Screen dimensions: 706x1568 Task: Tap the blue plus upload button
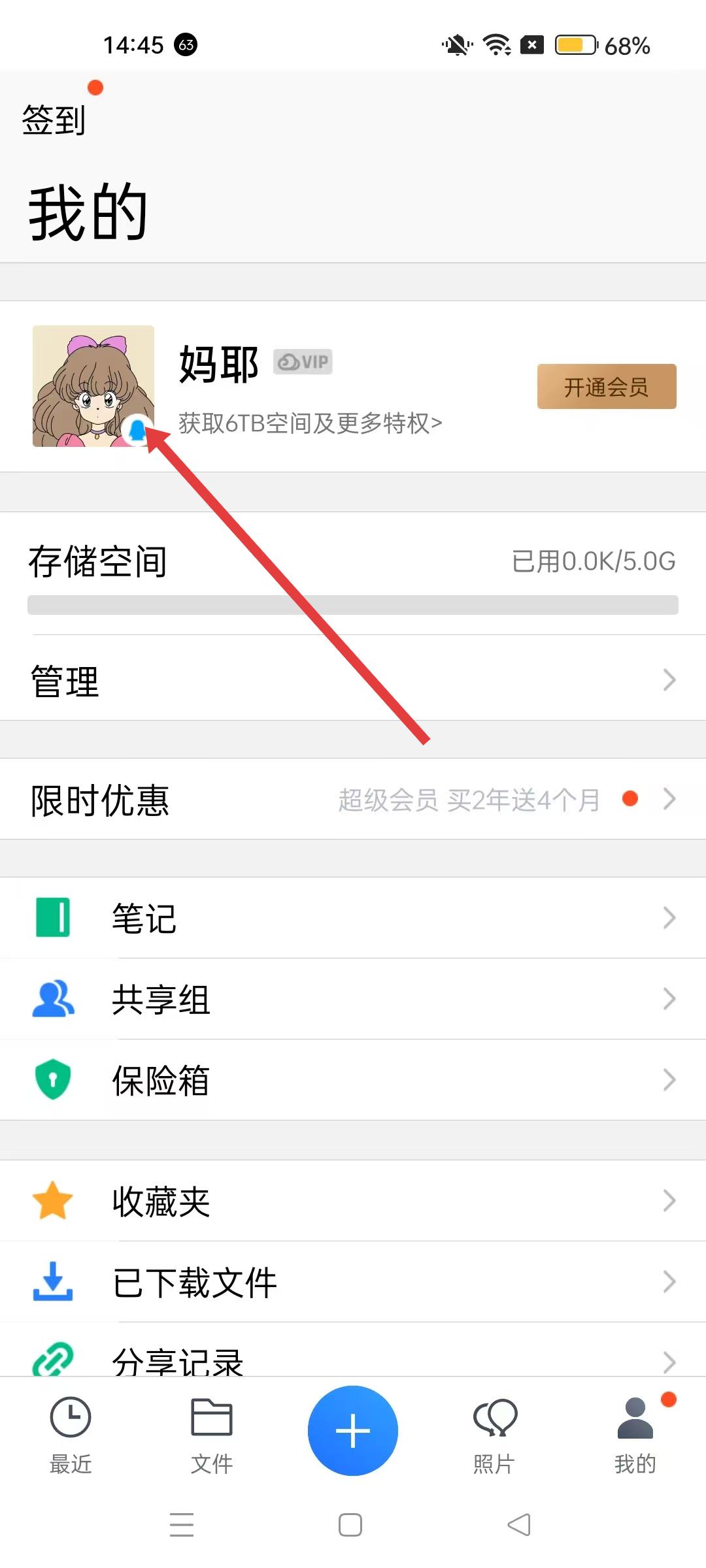(353, 1430)
